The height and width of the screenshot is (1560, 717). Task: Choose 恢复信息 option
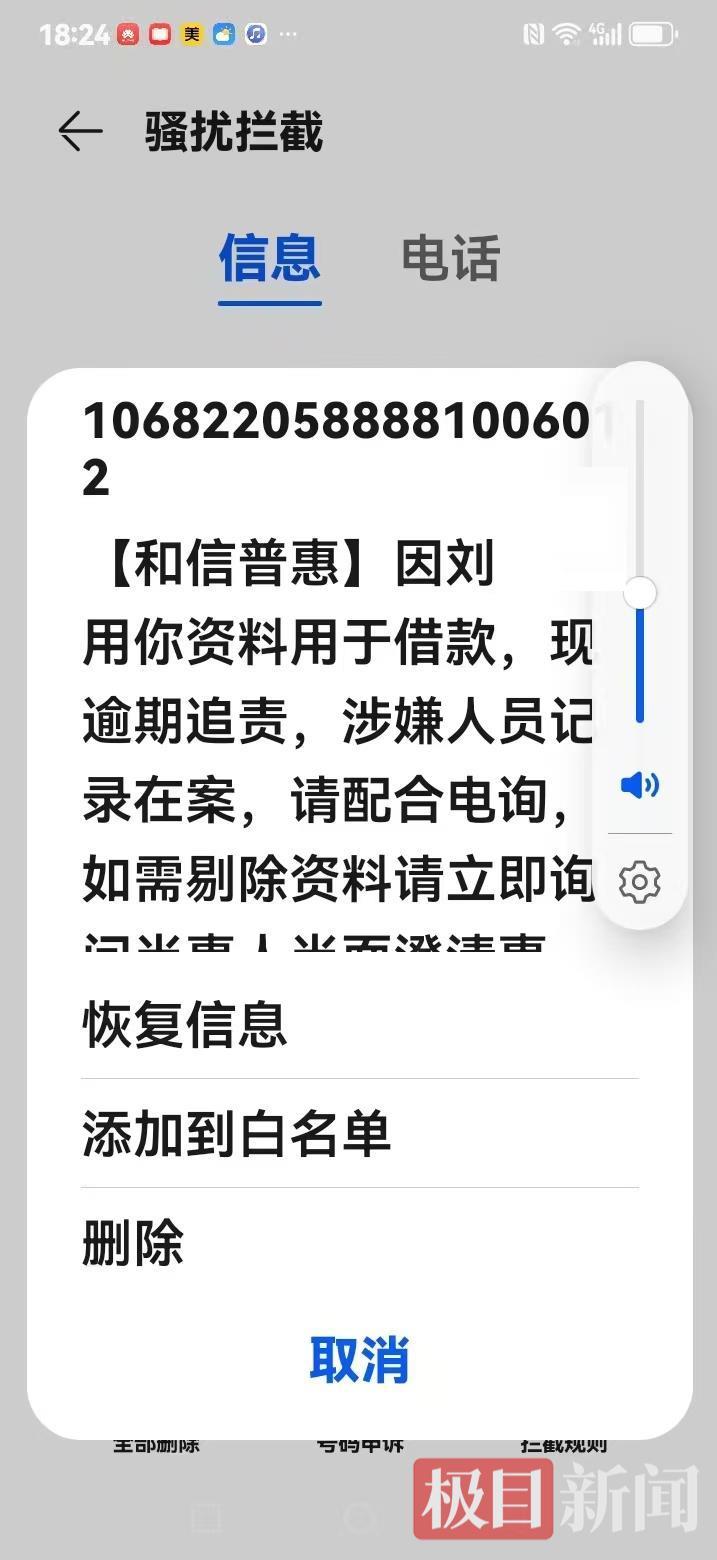coord(359,1025)
